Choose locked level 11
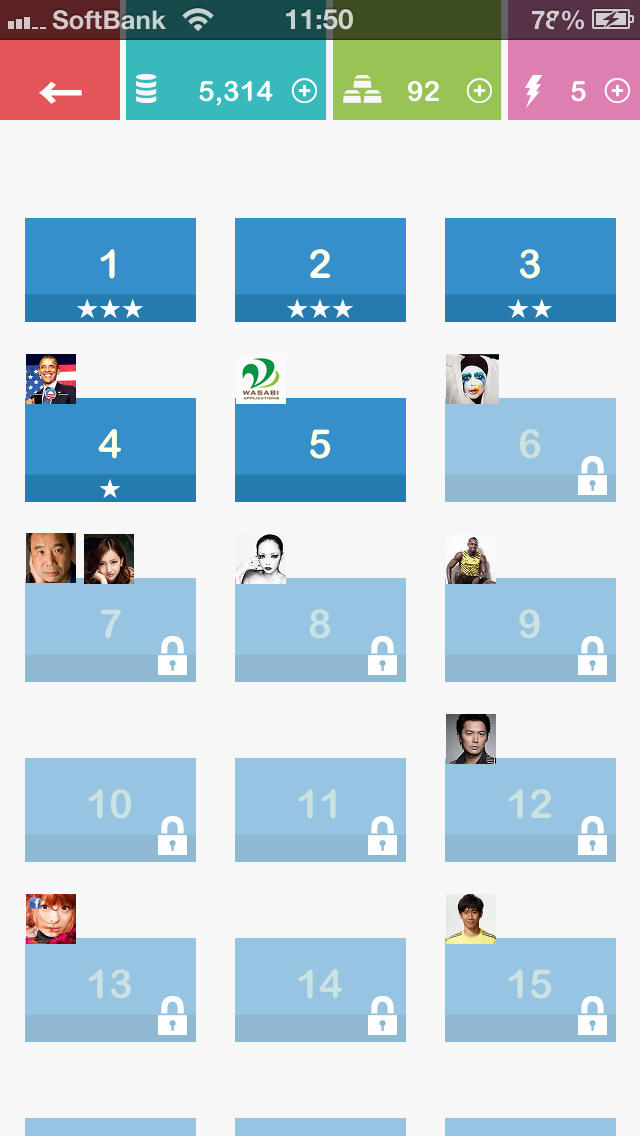Screen dimensions: 640x1136 coord(320,809)
